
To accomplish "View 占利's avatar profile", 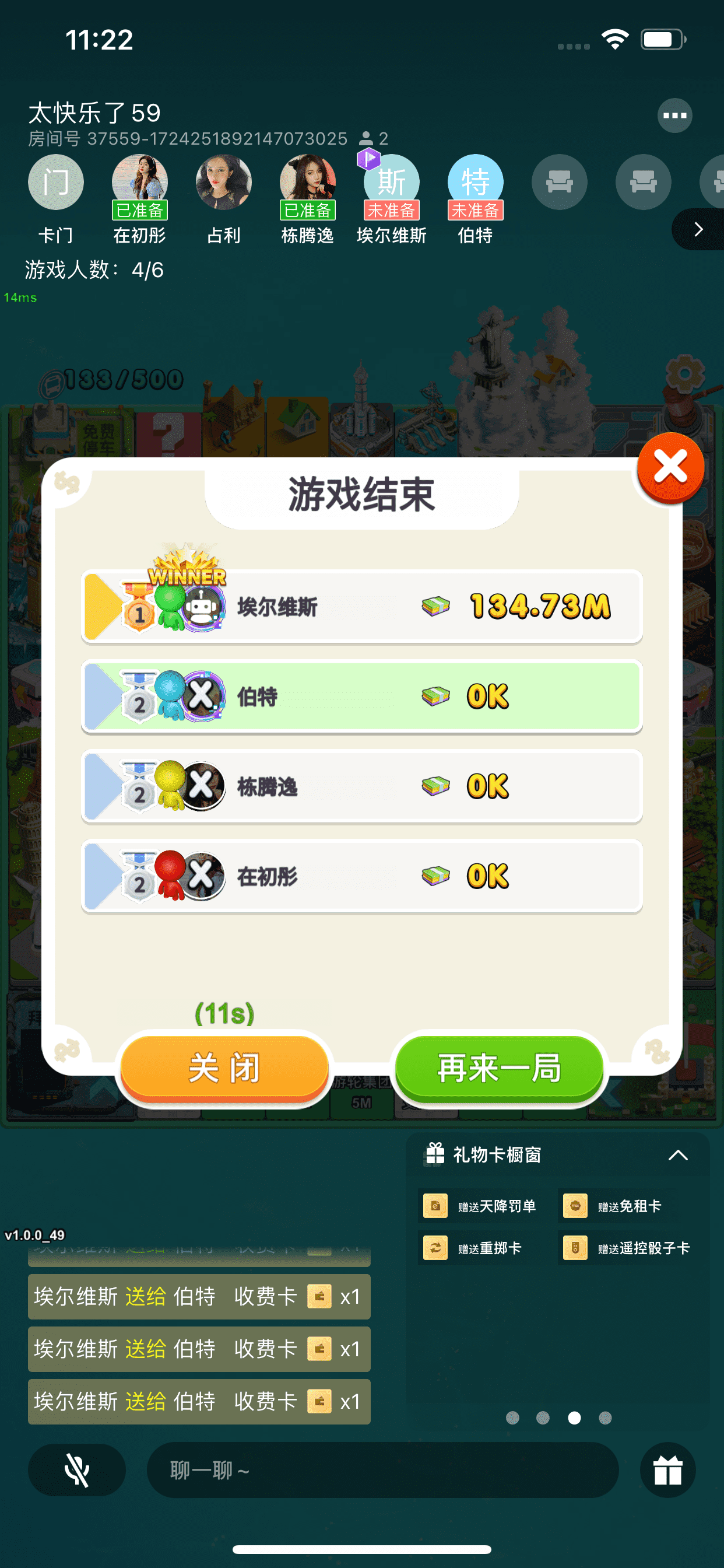I will (223, 182).
